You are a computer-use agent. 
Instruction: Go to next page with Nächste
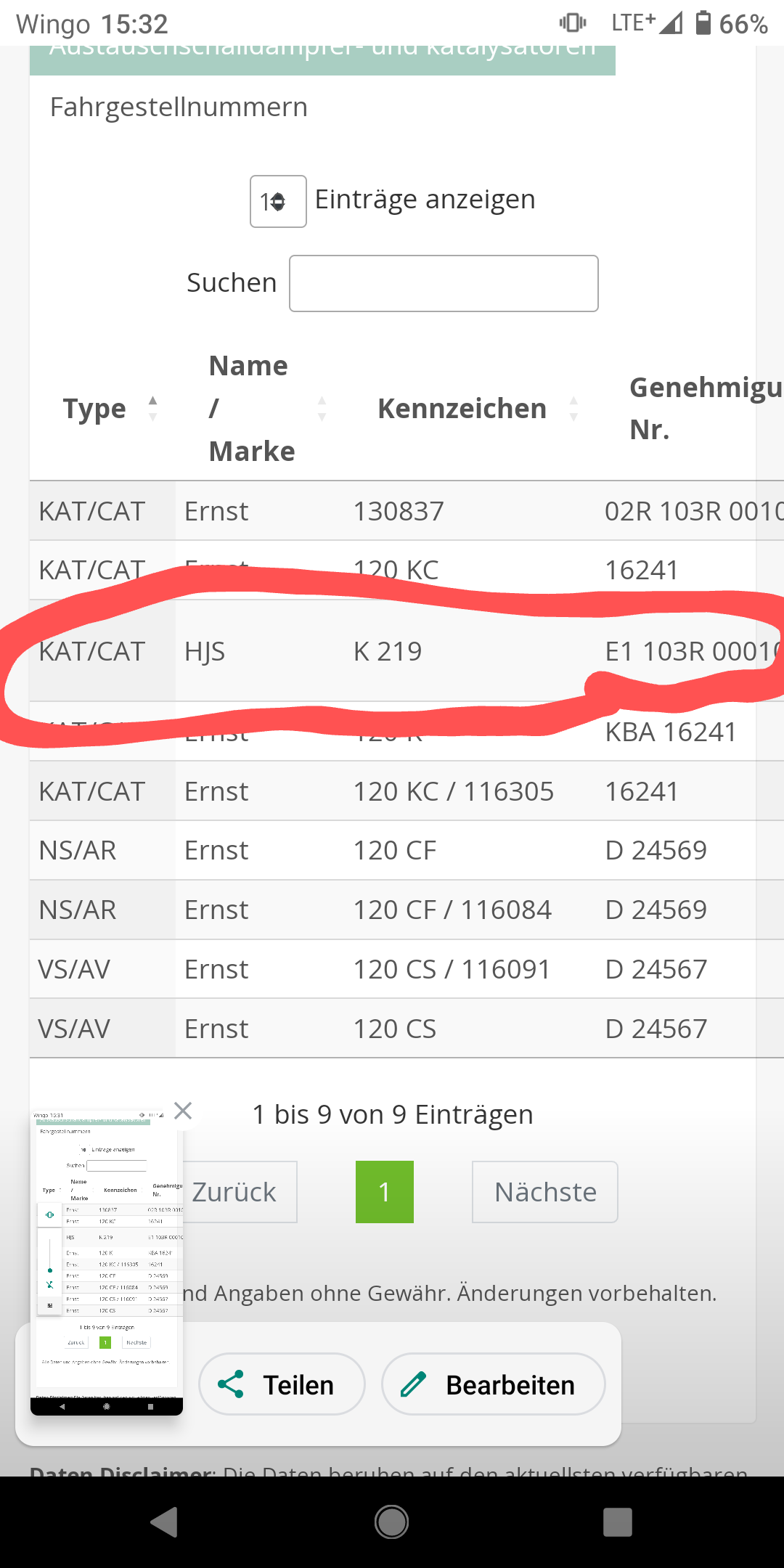click(x=545, y=1192)
